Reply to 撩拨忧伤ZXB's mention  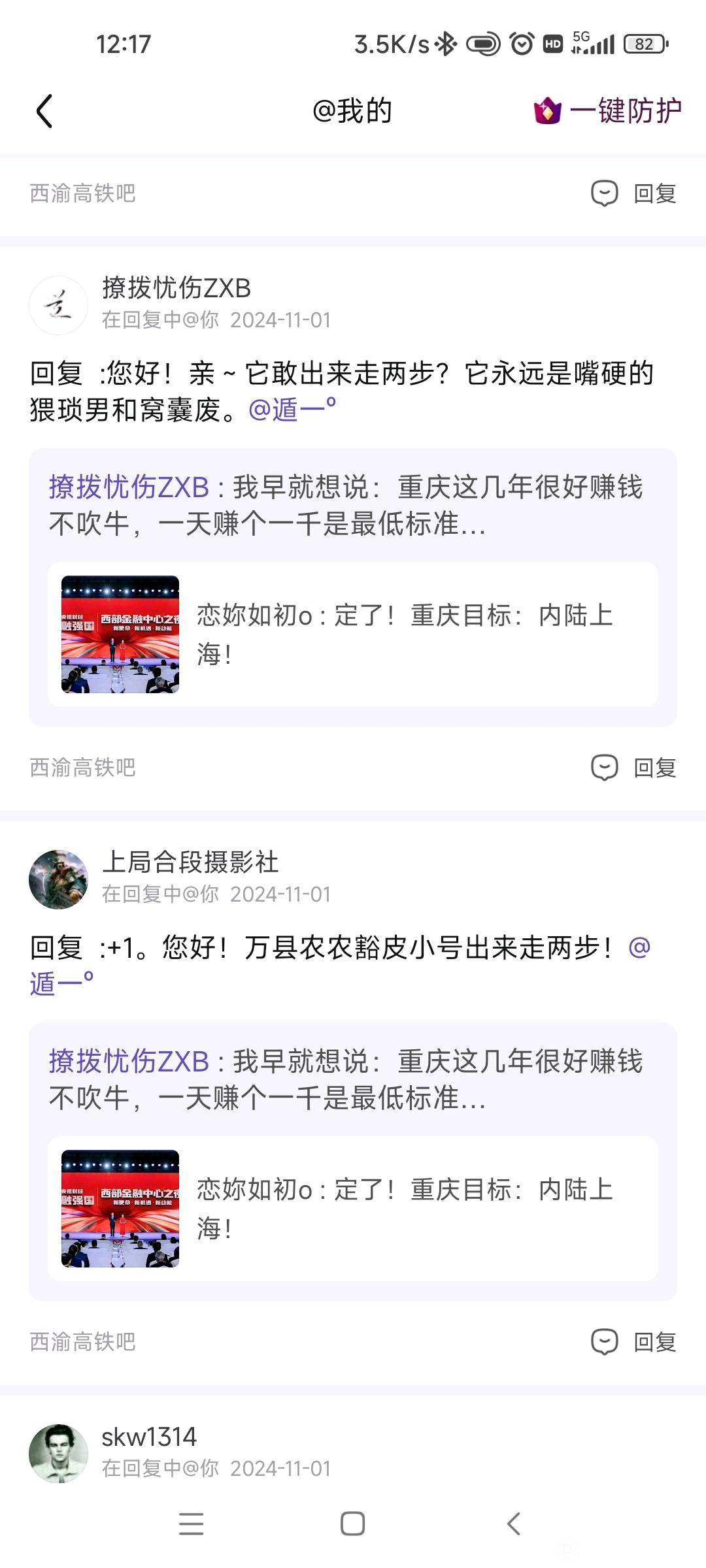coord(633,768)
